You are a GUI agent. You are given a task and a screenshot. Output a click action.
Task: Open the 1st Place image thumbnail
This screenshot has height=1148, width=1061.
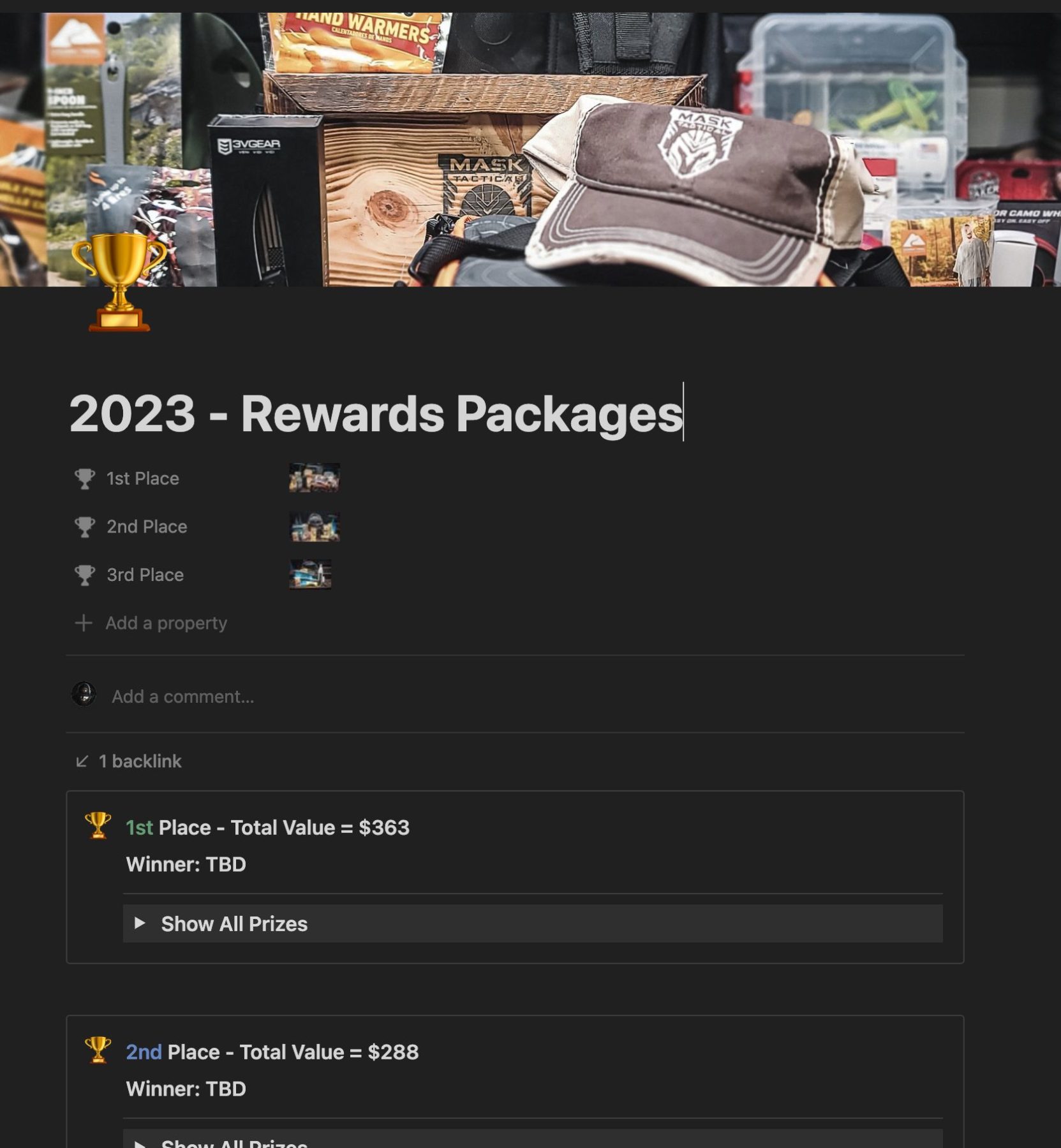[314, 478]
